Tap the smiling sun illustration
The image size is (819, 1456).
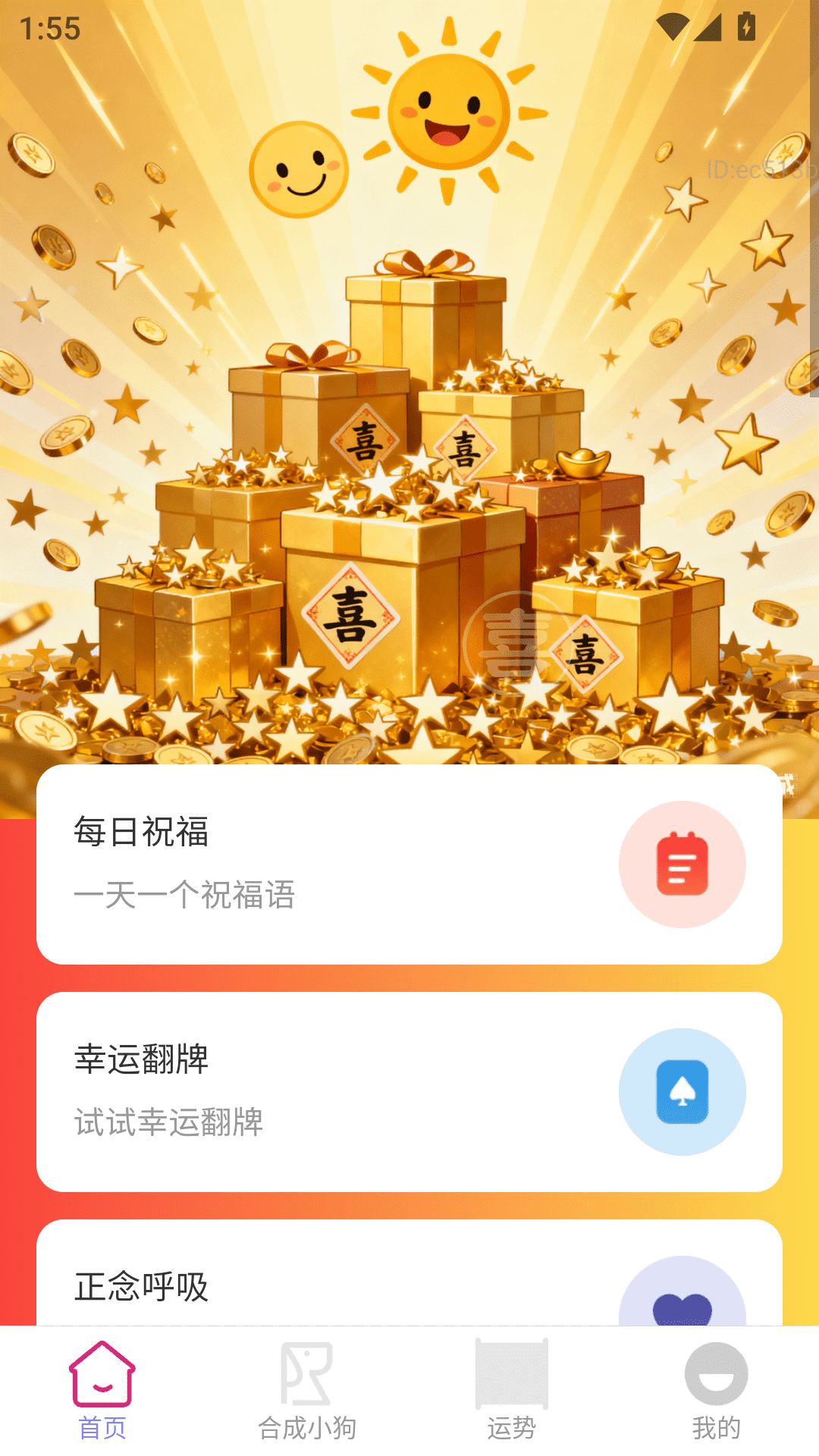(449, 114)
